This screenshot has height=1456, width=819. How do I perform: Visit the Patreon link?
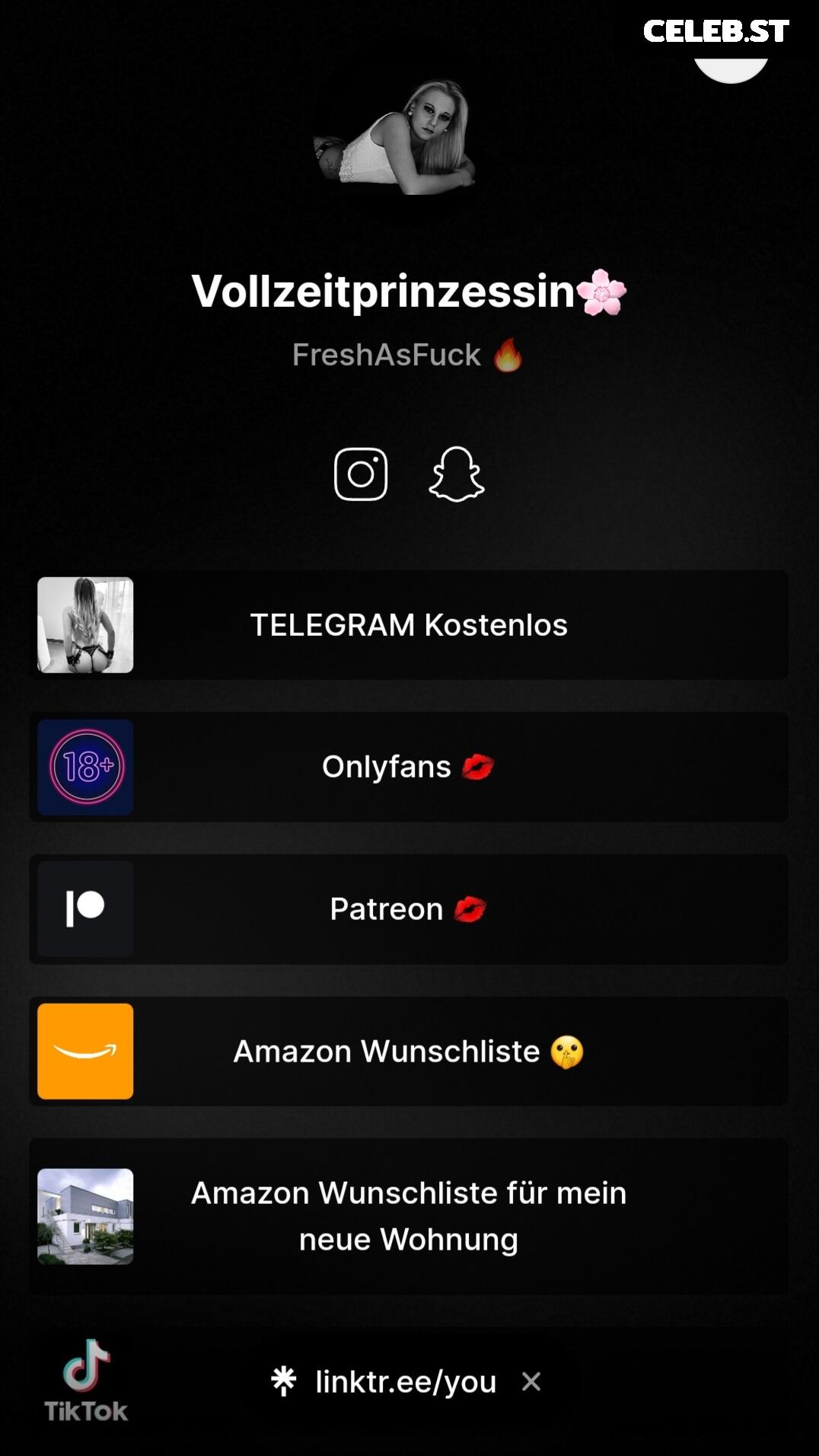point(409,909)
